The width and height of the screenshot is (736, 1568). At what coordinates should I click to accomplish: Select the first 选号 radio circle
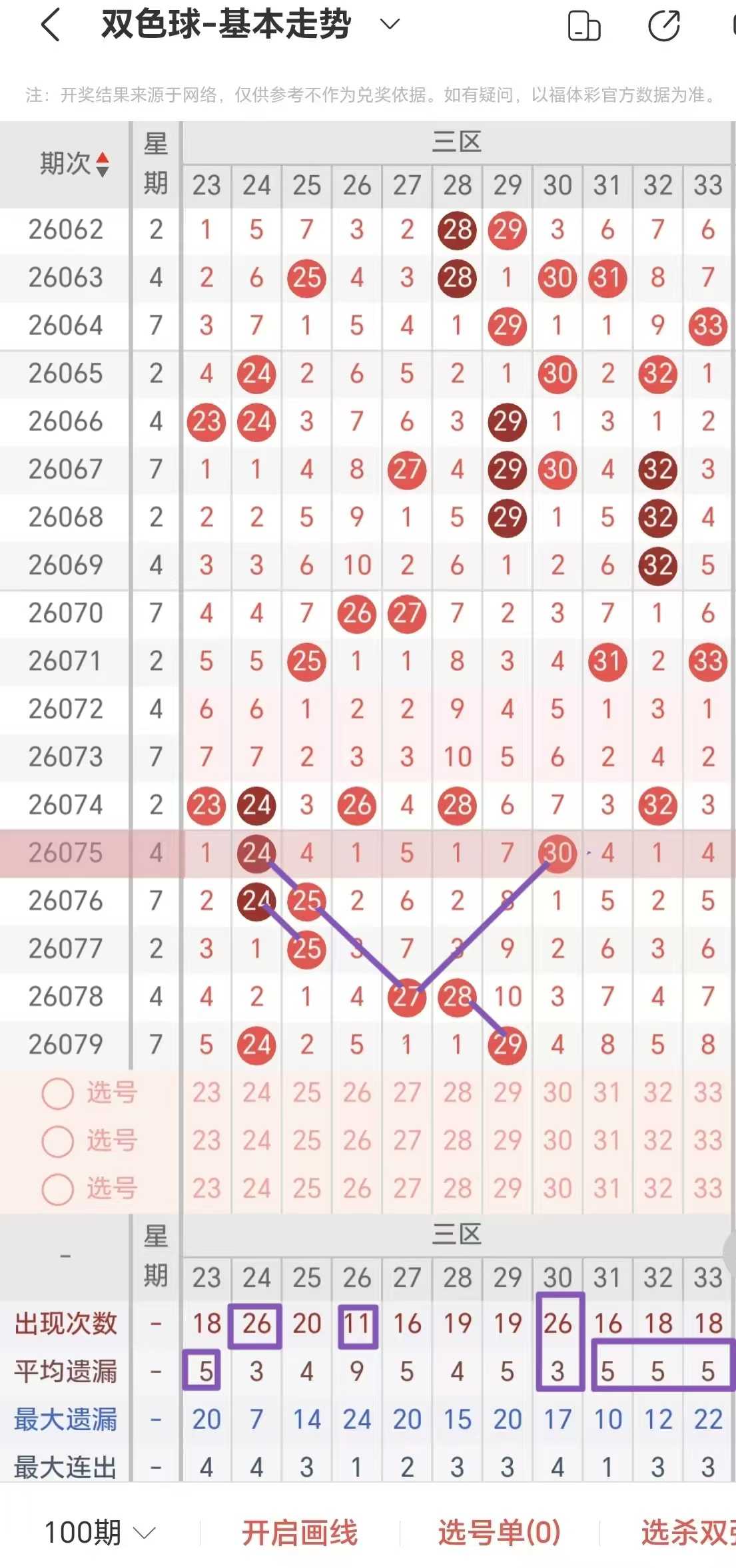(x=57, y=1093)
